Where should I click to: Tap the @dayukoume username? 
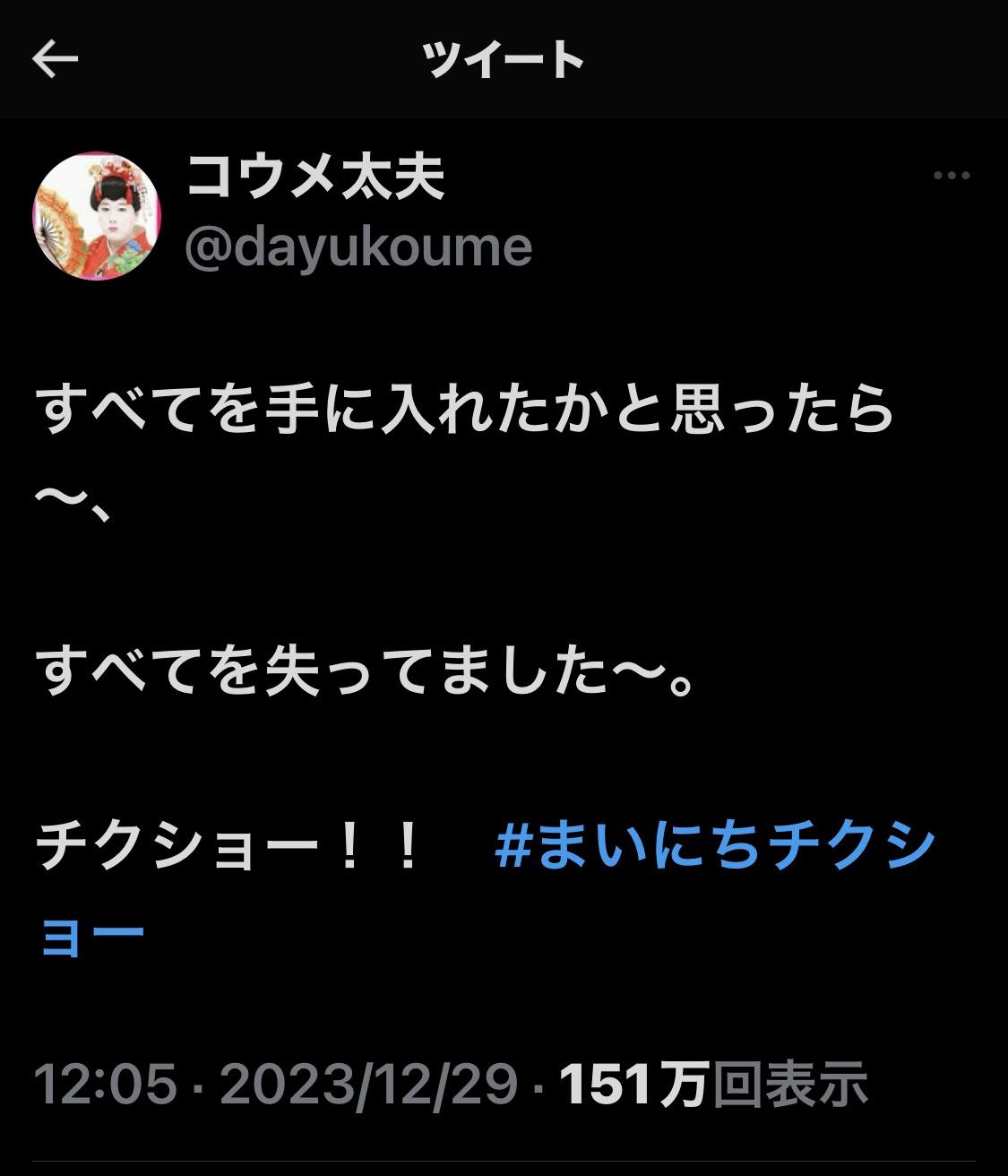358,246
